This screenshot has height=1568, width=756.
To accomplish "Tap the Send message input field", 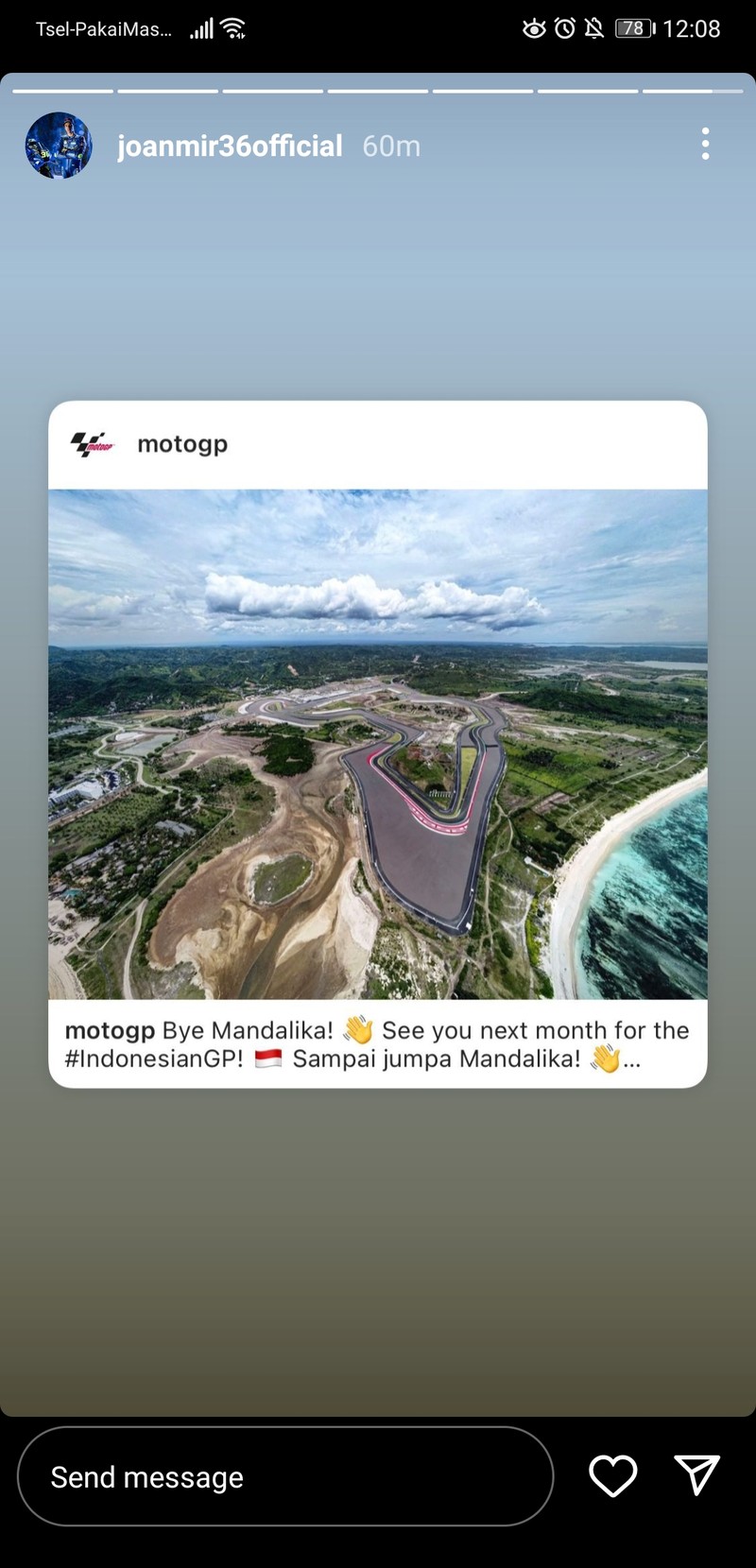I will pos(283,1475).
